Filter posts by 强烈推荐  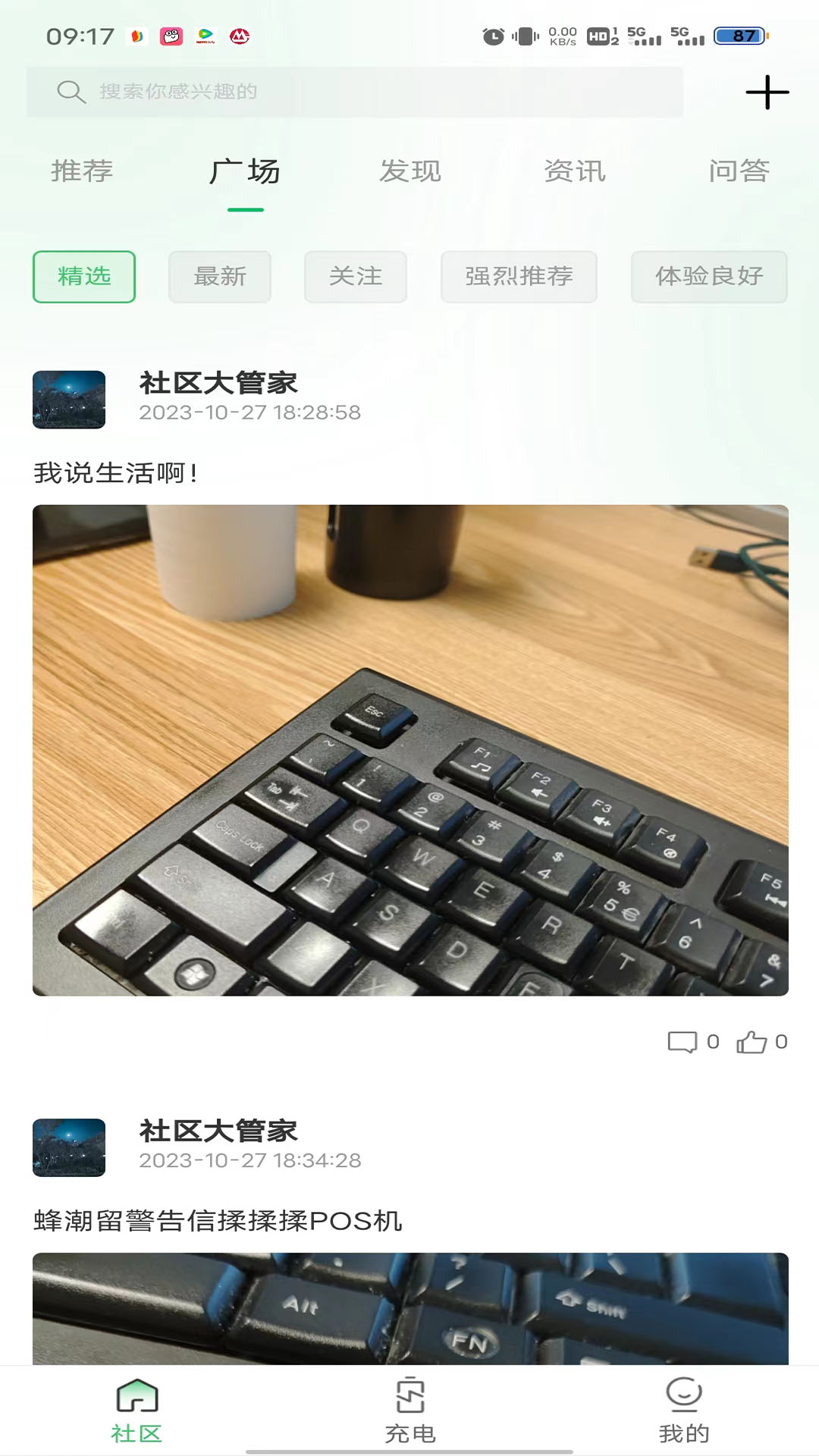519,277
